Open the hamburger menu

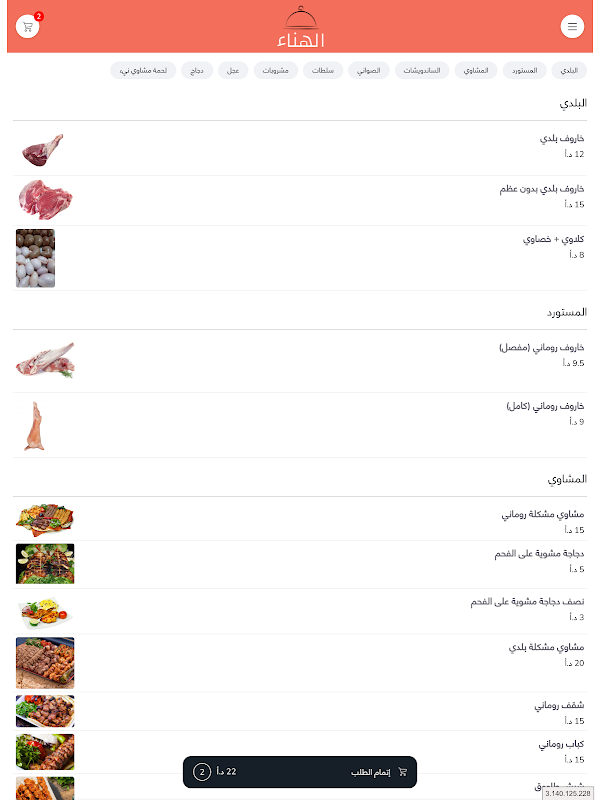(x=572, y=27)
